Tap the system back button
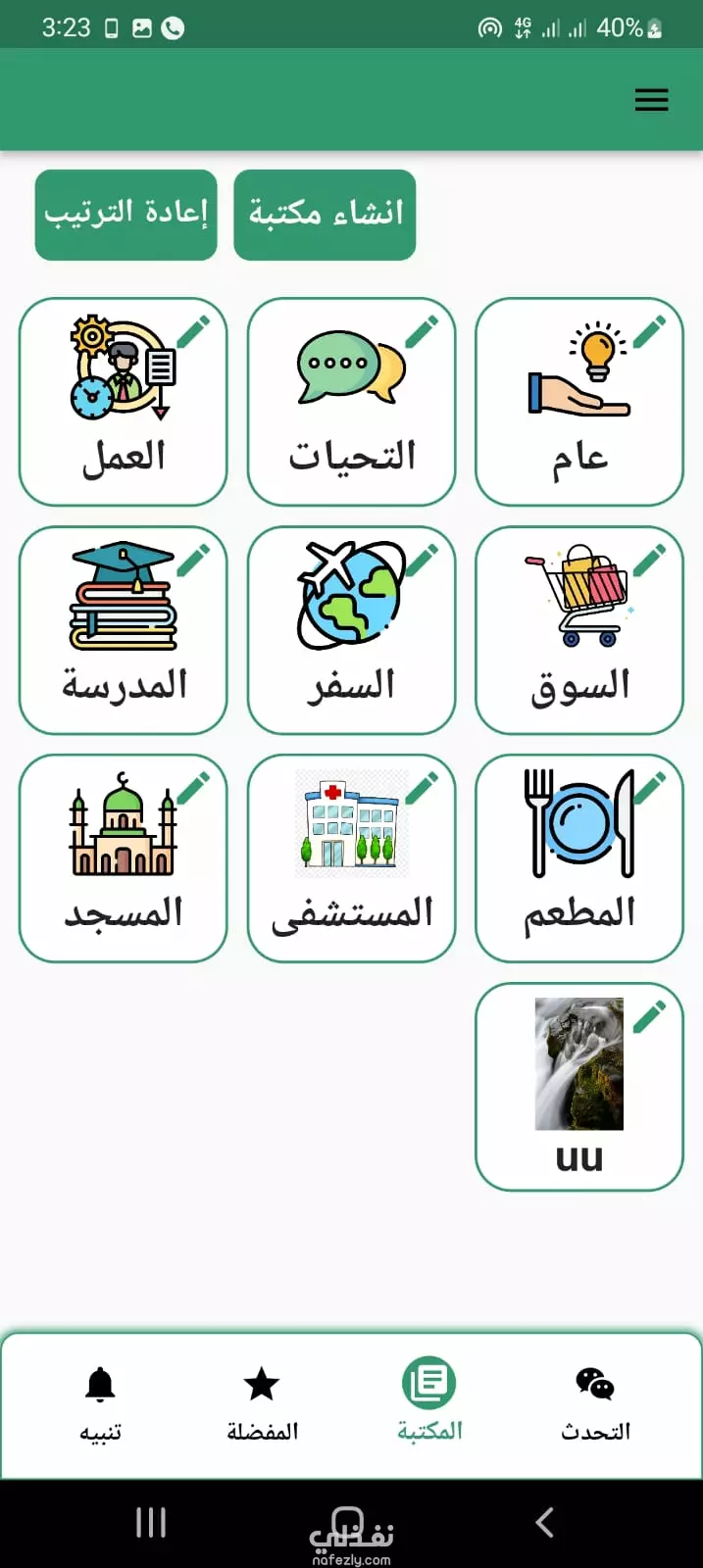Viewport: 703px width, 1568px height. point(545,1522)
